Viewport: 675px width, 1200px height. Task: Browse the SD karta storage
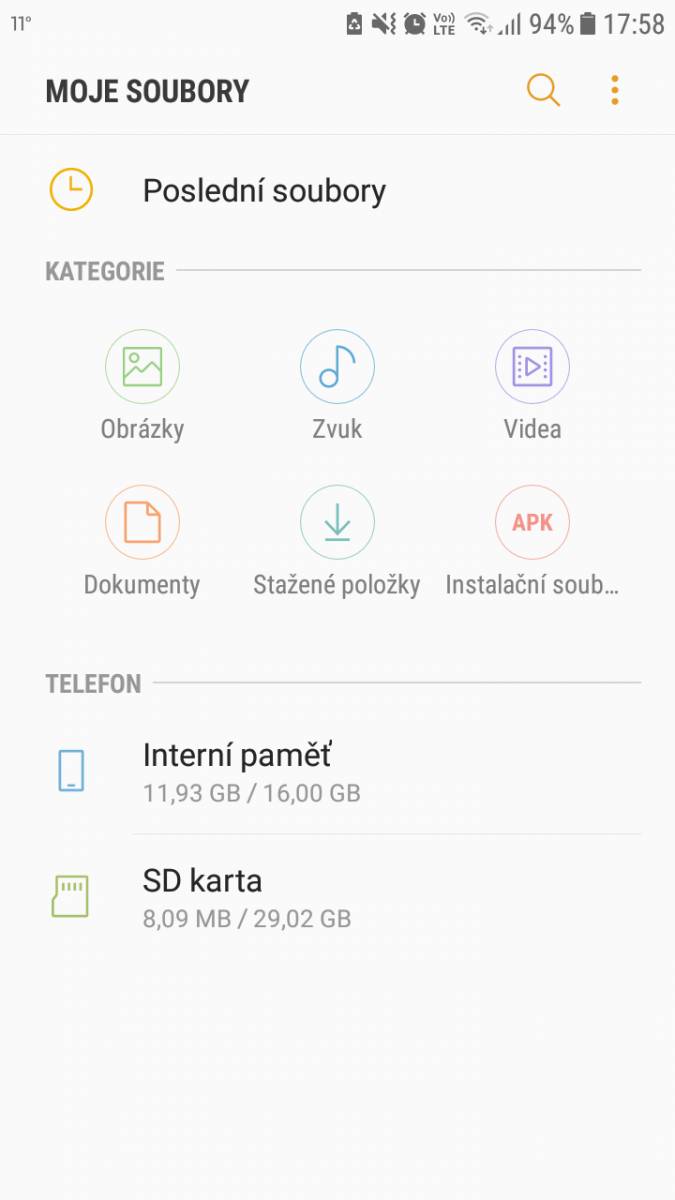click(x=337, y=897)
